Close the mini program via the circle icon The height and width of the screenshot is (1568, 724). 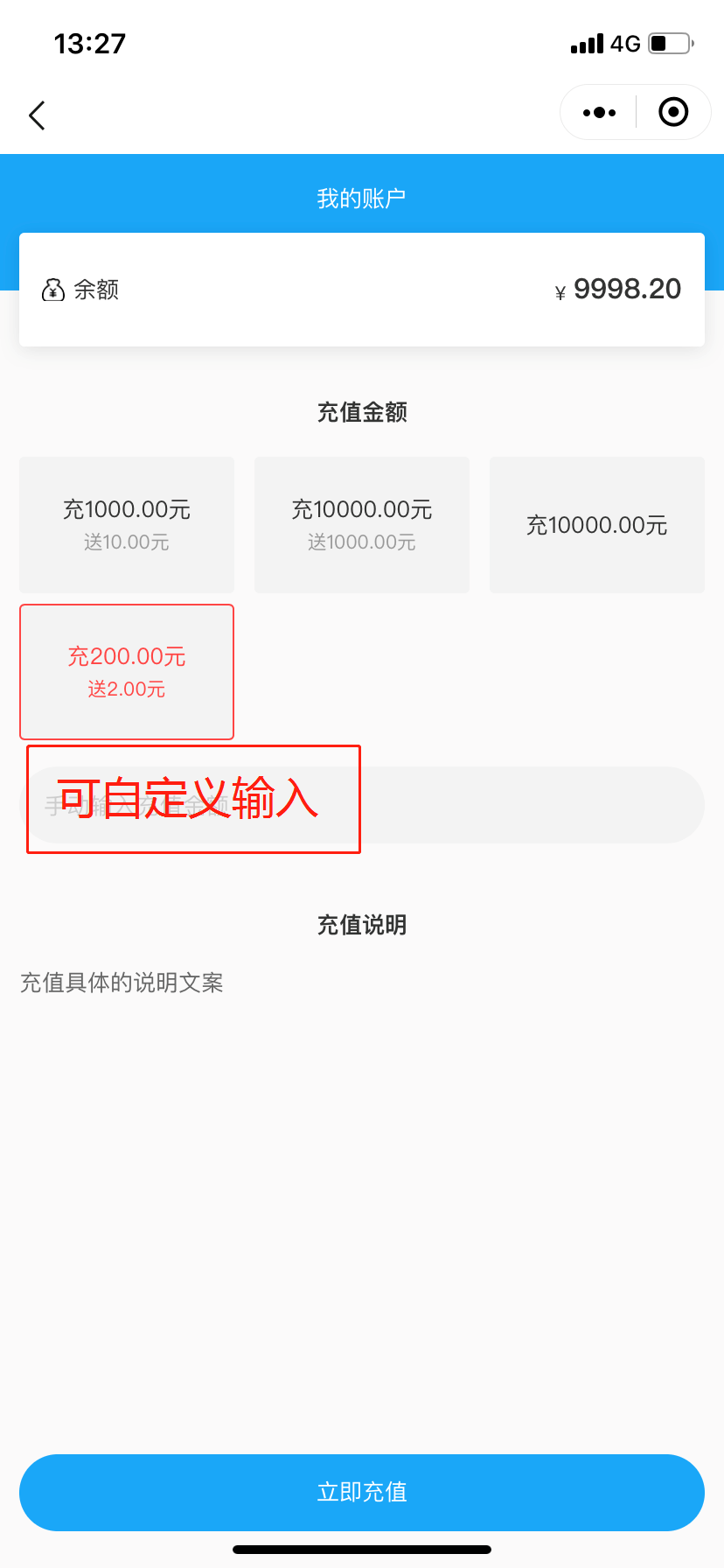673,112
